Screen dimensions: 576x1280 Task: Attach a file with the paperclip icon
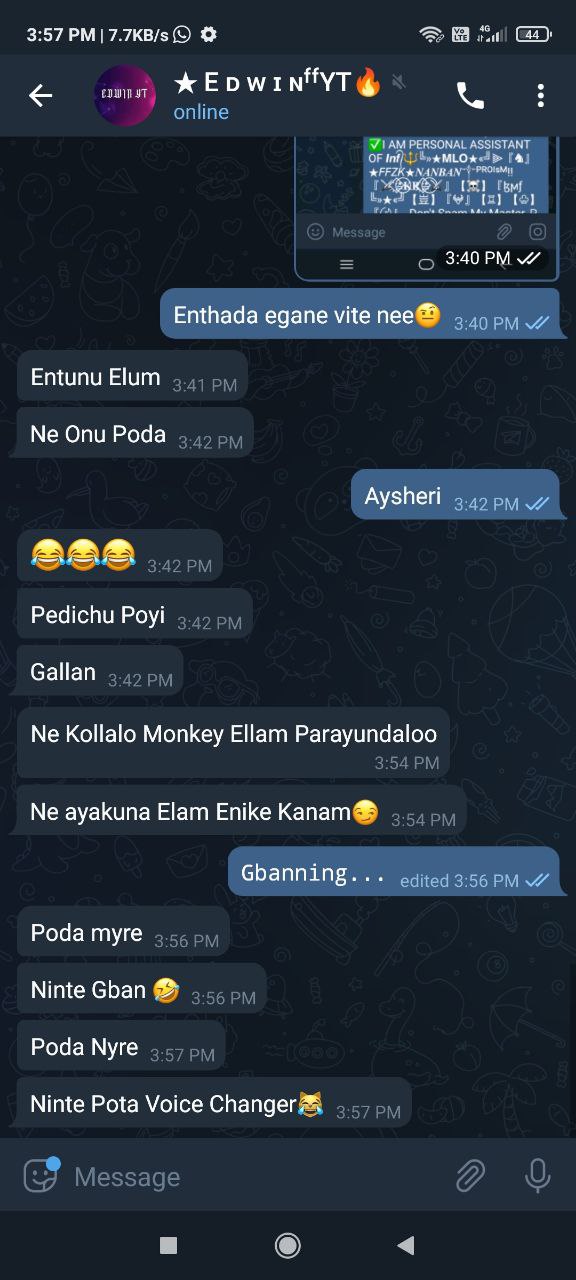[470, 1176]
